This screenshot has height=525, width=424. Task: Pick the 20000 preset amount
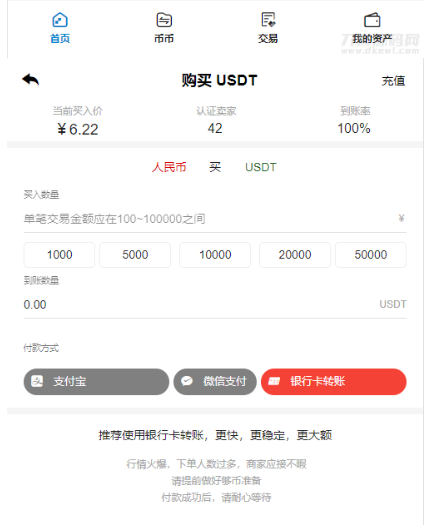coord(295,255)
